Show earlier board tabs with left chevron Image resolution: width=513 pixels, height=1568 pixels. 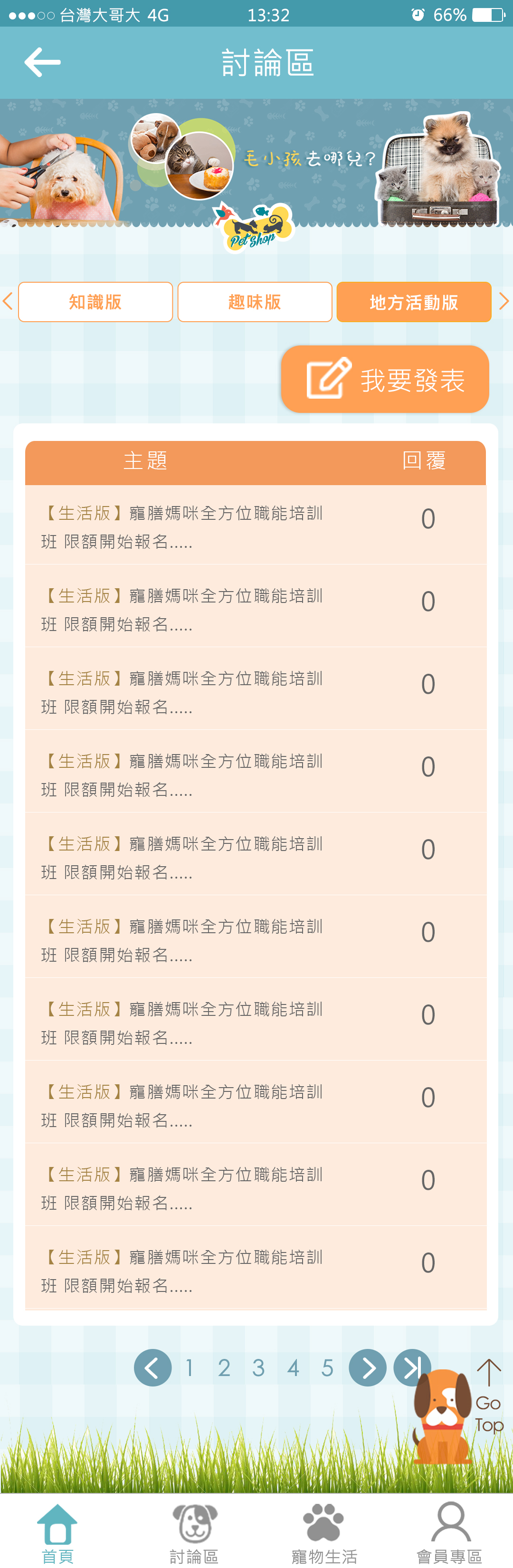coord(8,301)
